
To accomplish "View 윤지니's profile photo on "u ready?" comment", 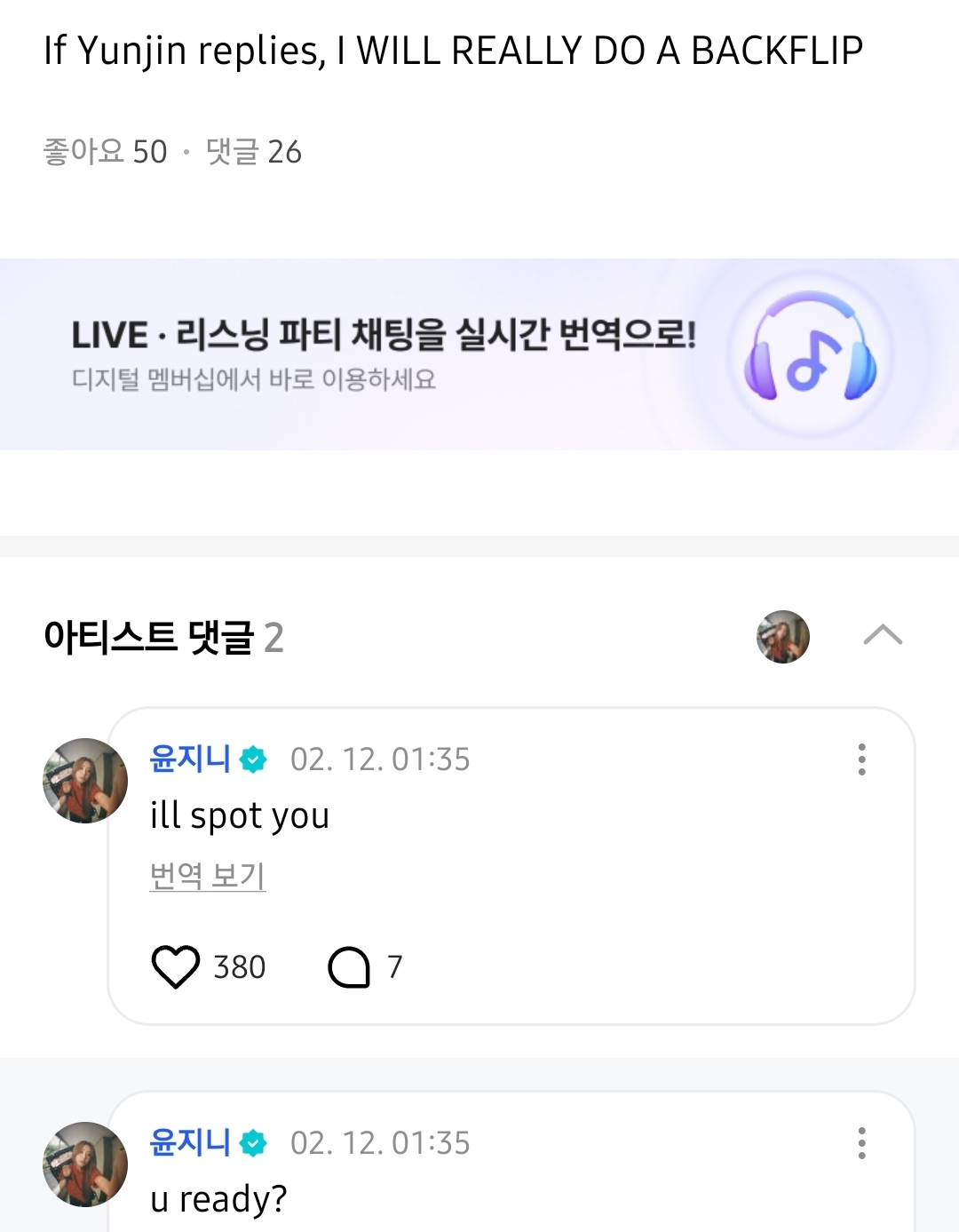I will coord(85,1164).
